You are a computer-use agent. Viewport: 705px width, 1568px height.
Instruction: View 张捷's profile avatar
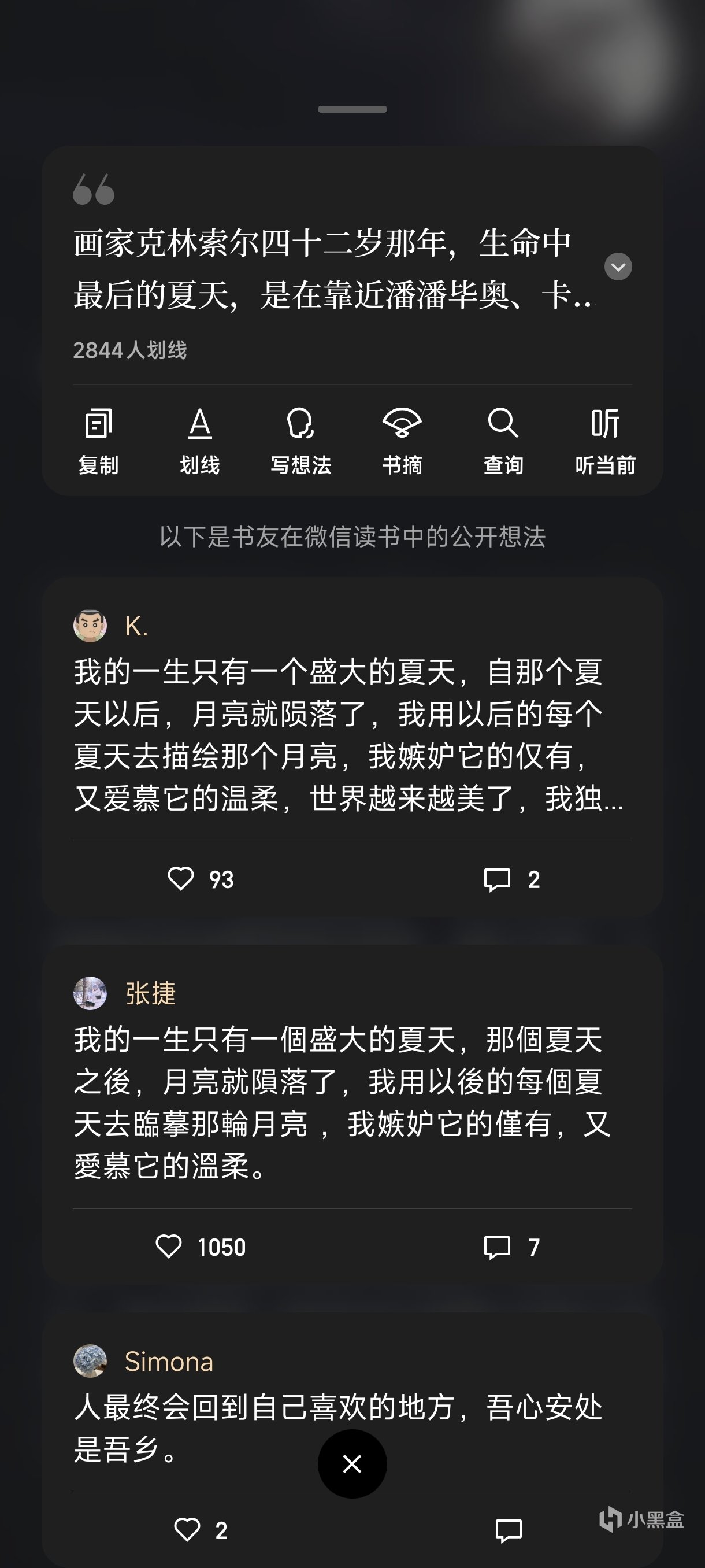tap(90, 993)
